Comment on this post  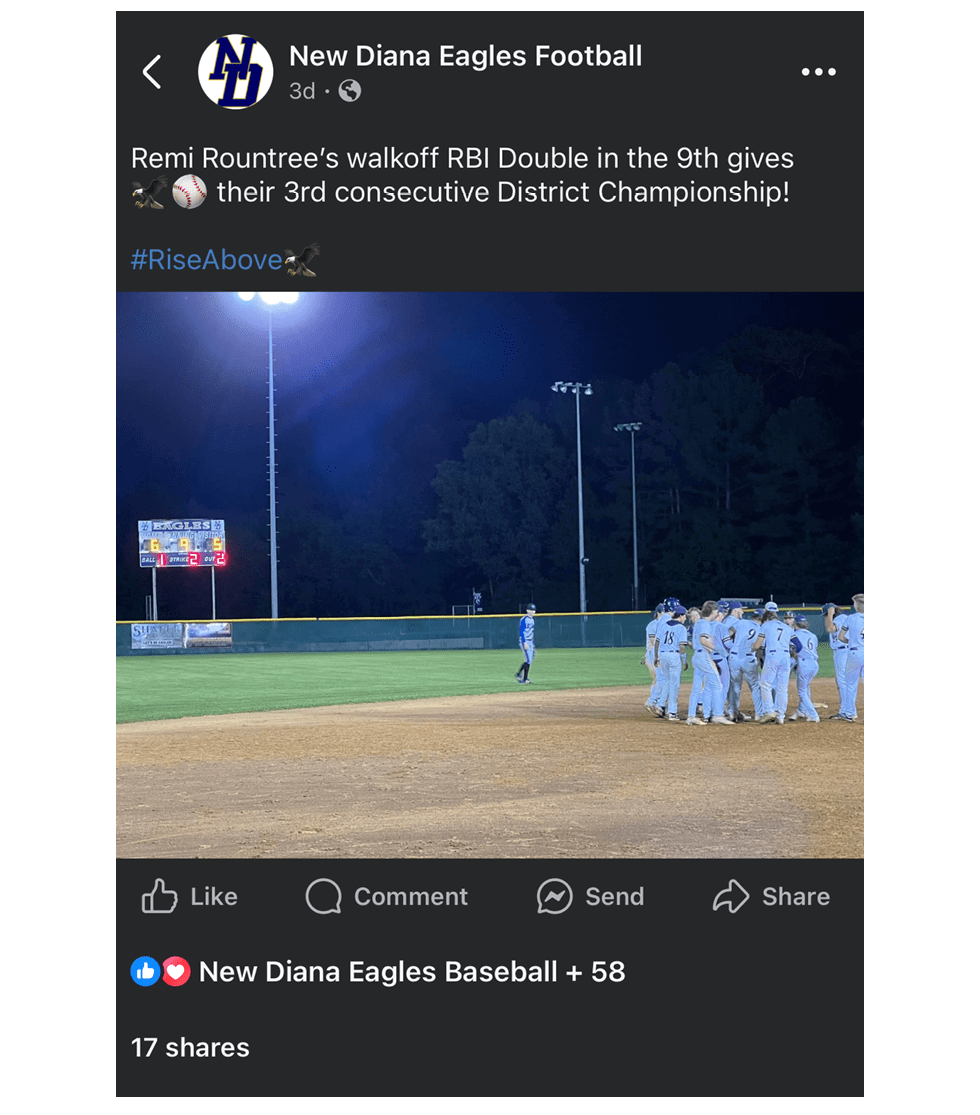(387, 896)
